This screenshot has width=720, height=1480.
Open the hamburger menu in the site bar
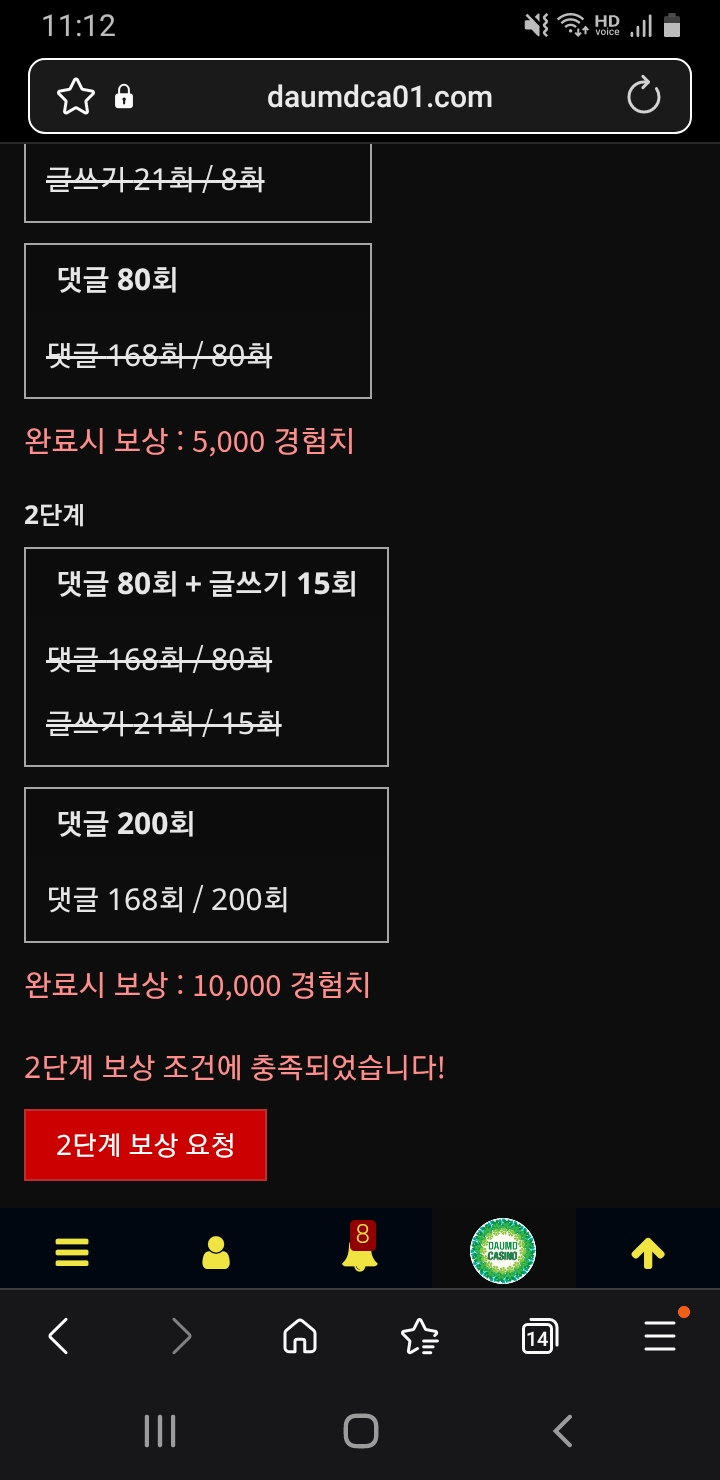[x=72, y=1252]
